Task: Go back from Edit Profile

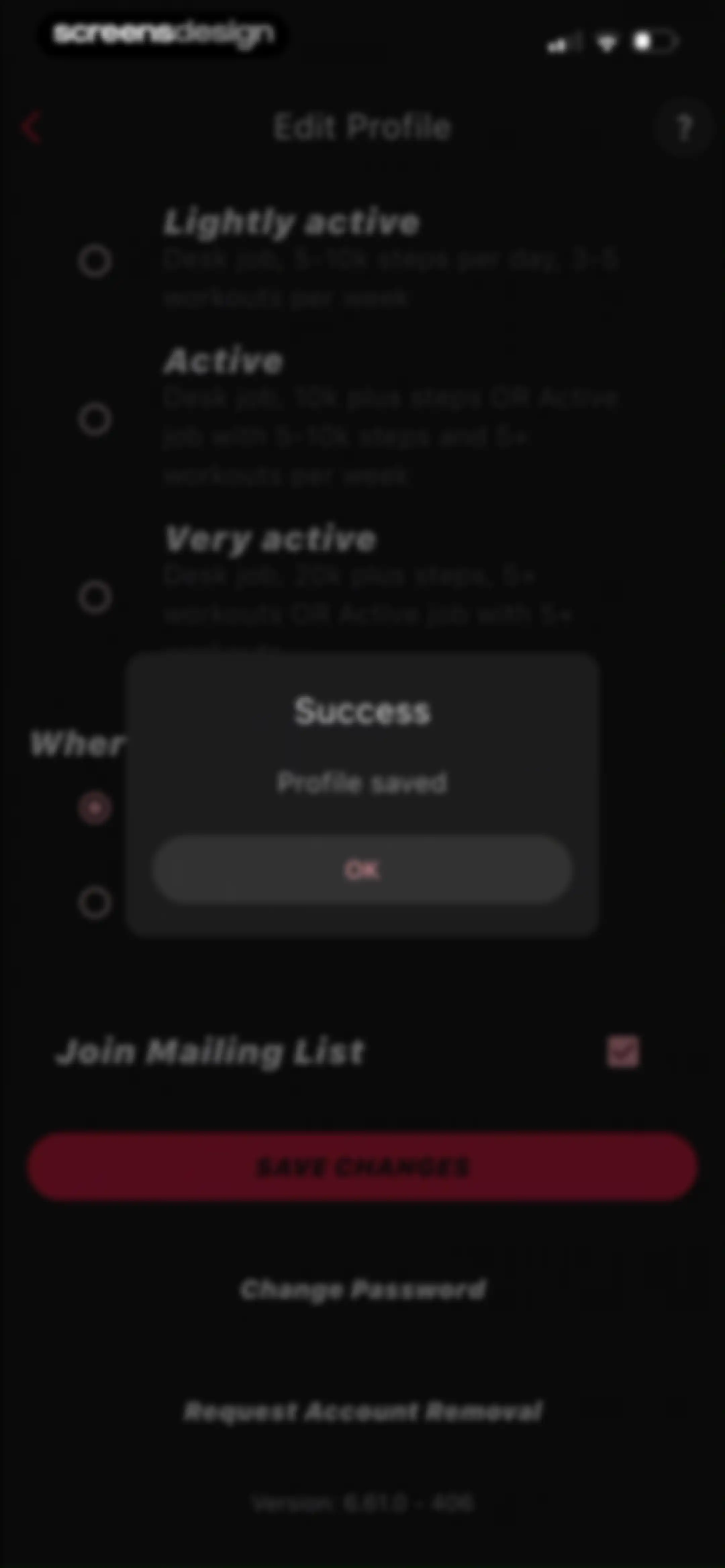Action: [x=31, y=127]
